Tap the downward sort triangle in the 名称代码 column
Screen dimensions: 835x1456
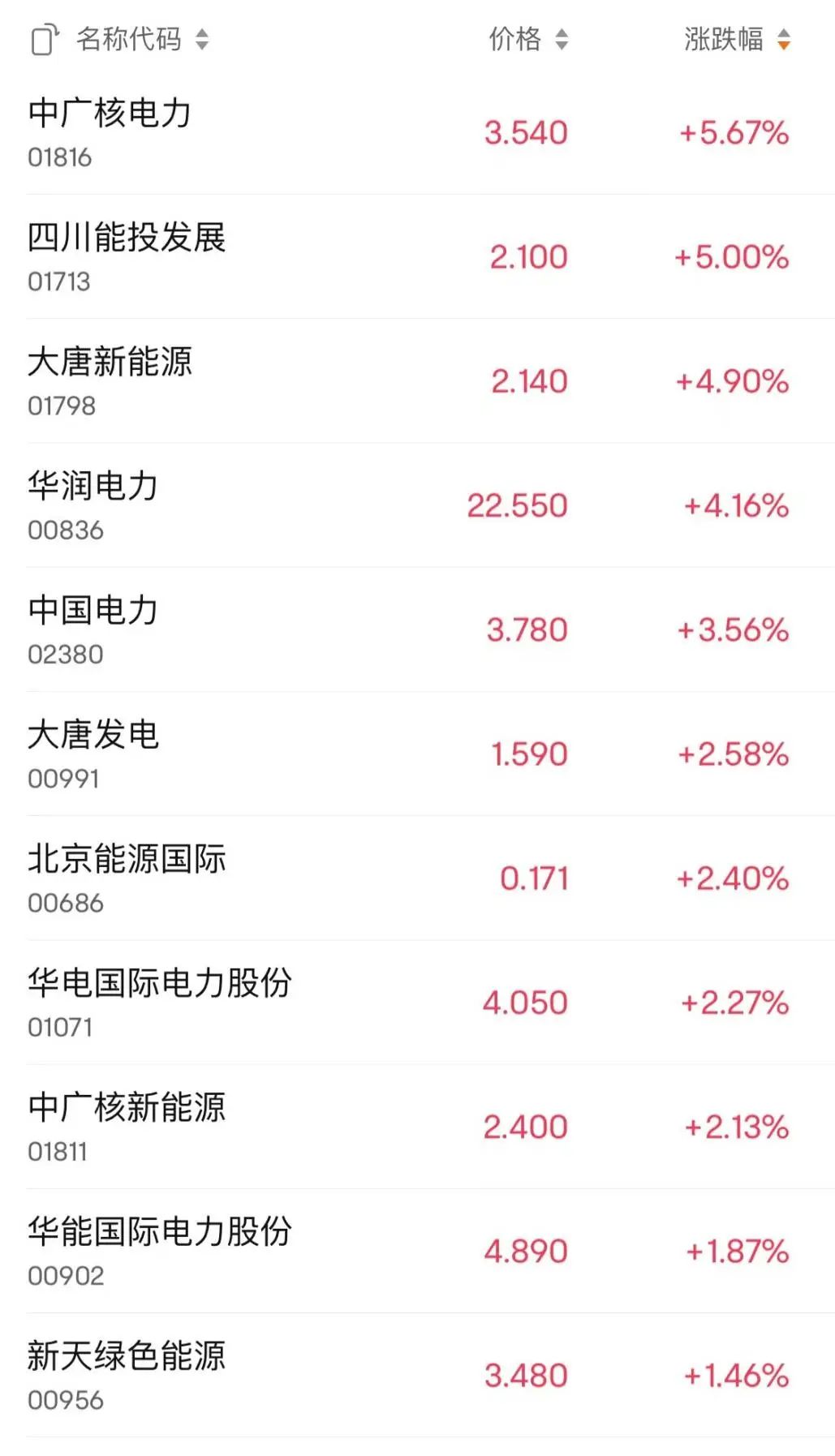click(x=203, y=44)
